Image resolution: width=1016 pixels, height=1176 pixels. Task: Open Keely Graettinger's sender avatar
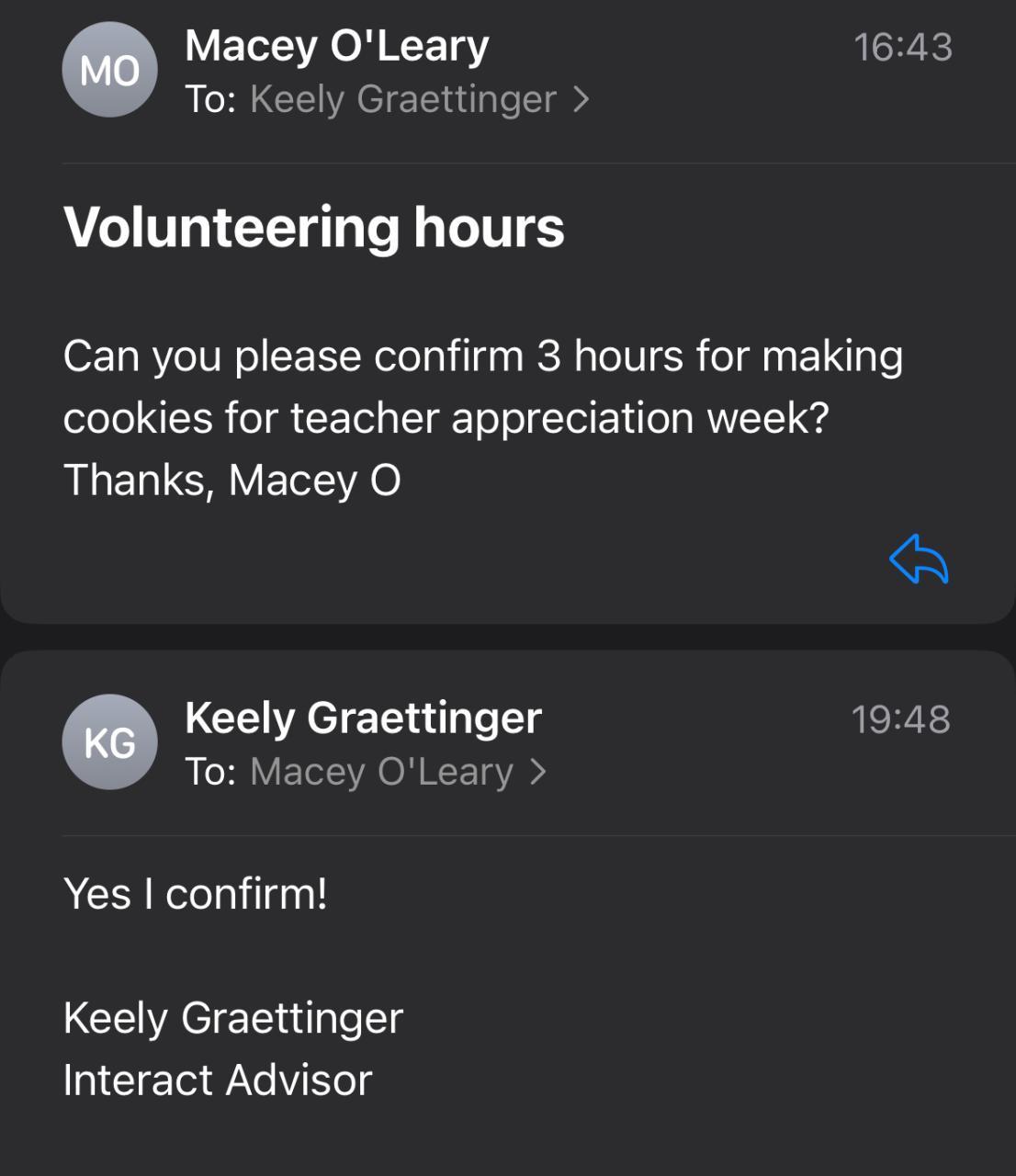[109, 742]
